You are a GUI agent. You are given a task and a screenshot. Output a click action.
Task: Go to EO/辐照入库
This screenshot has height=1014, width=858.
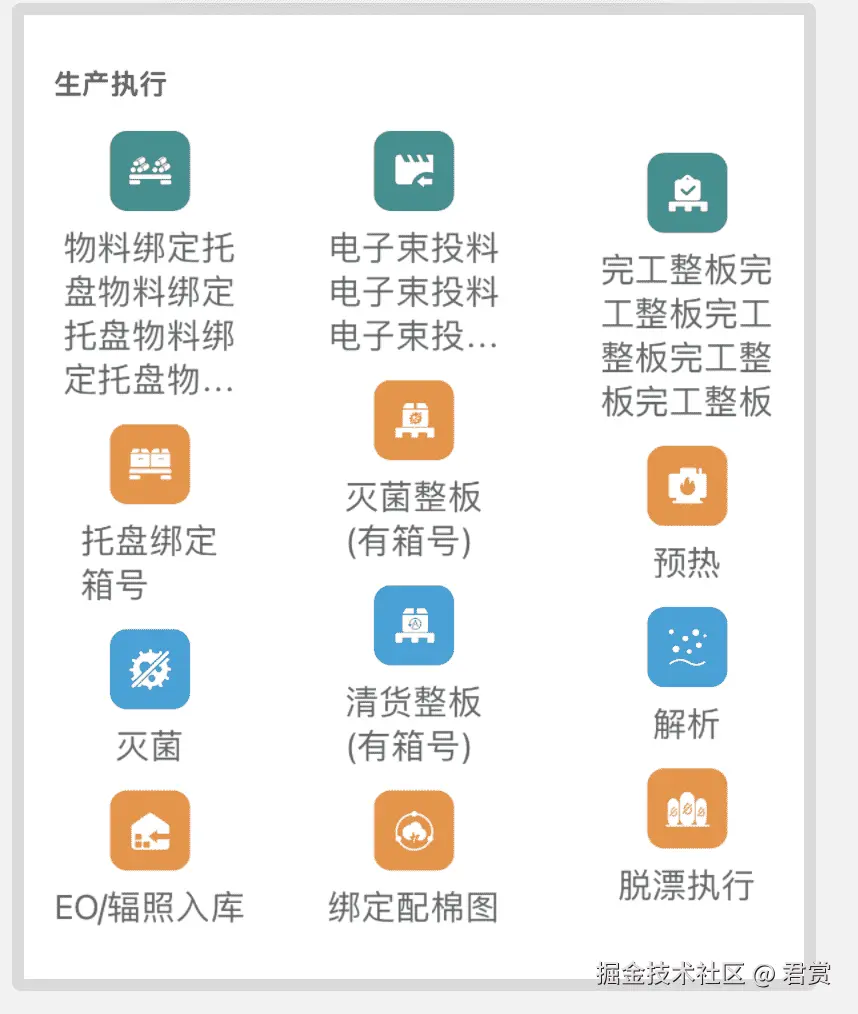tap(149, 831)
